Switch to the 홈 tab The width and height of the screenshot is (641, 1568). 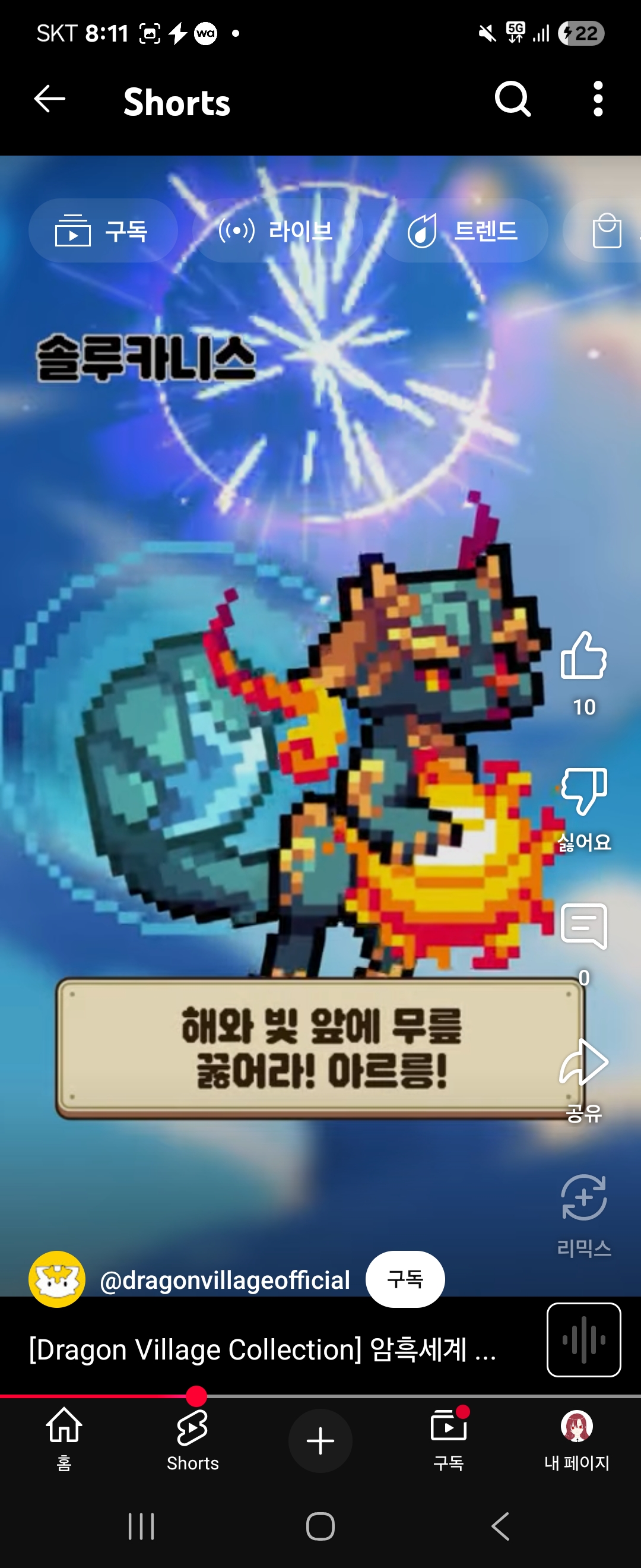[65, 1440]
